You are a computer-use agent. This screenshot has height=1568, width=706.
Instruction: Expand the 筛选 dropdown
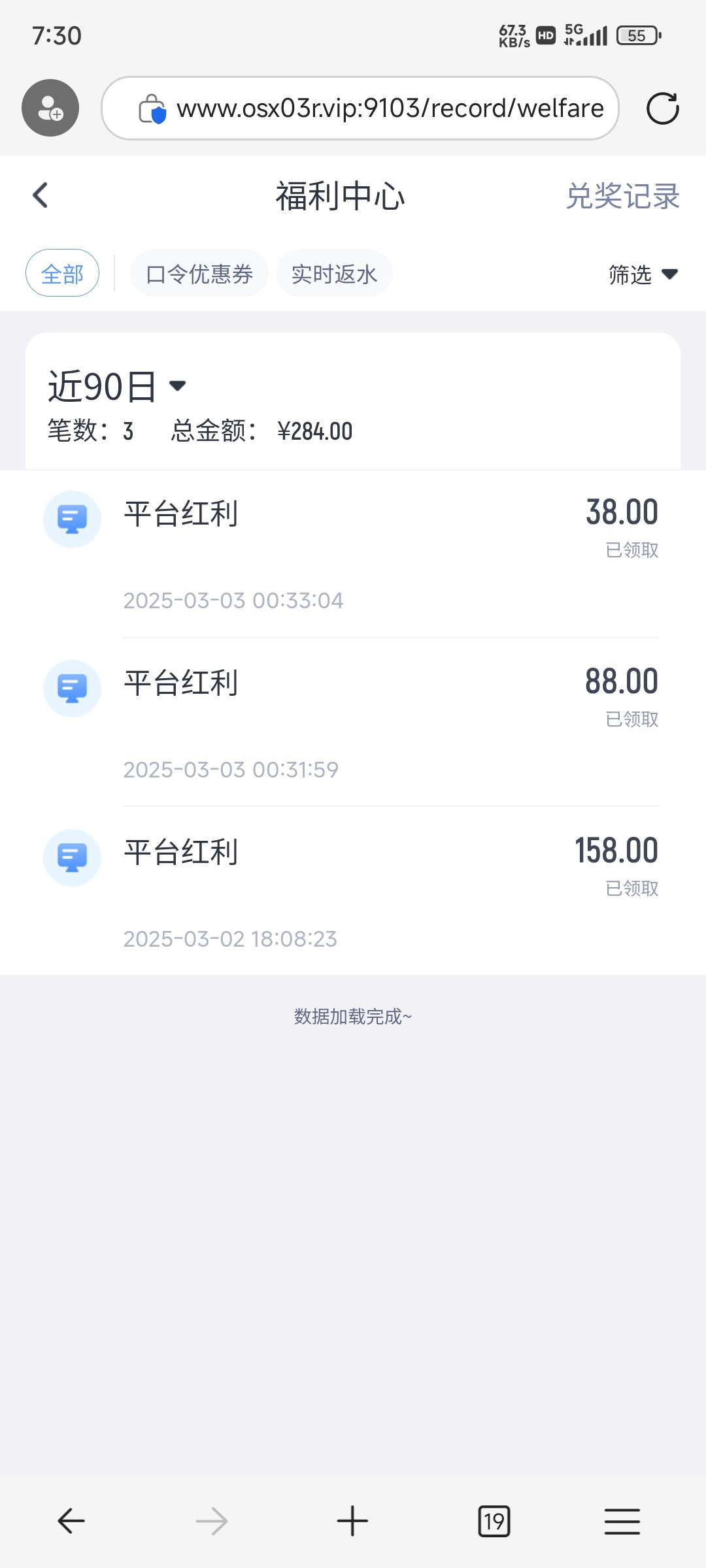pyautogui.click(x=643, y=274)
